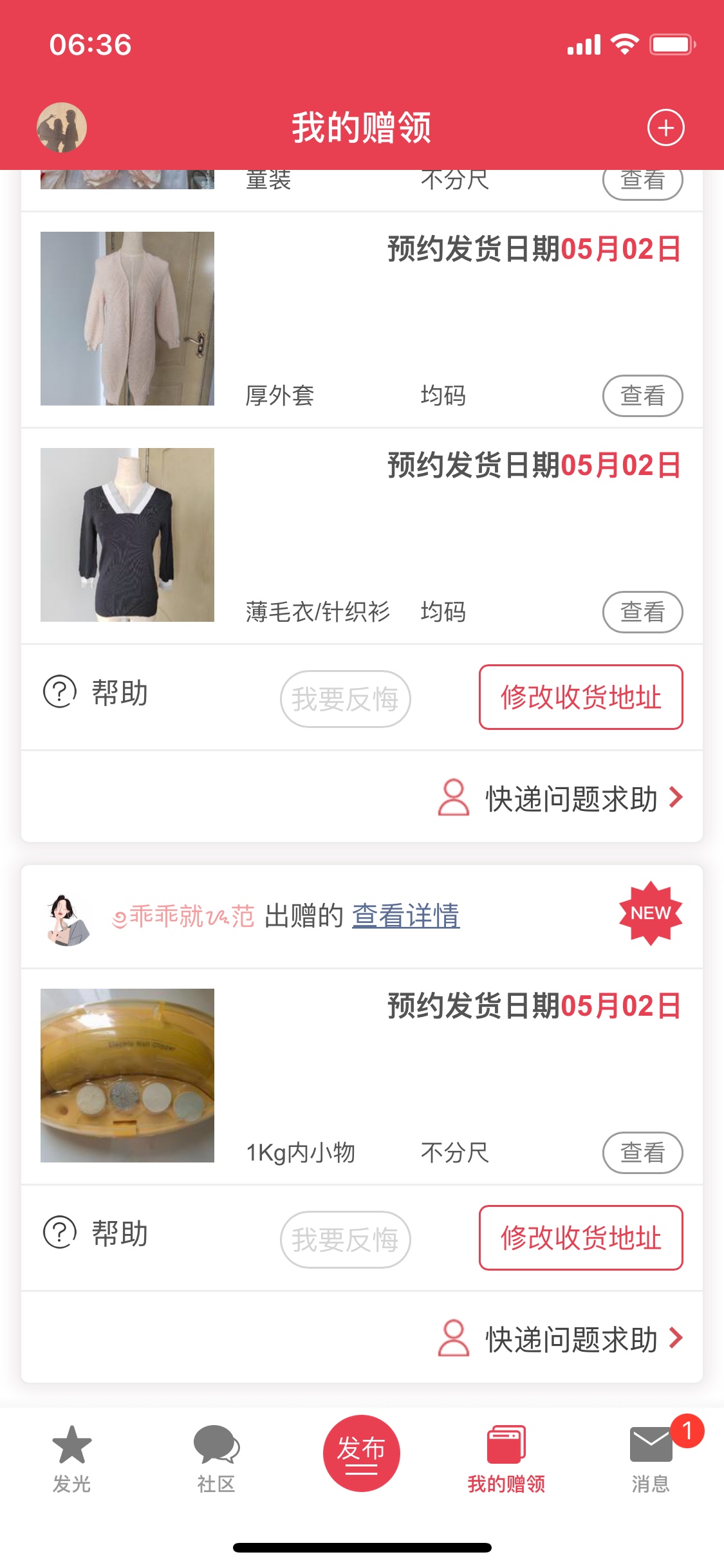The width and height of the screenshot is (724, 1568).
Task: Tap the plus icon in the header
Action: click(665, 127)
